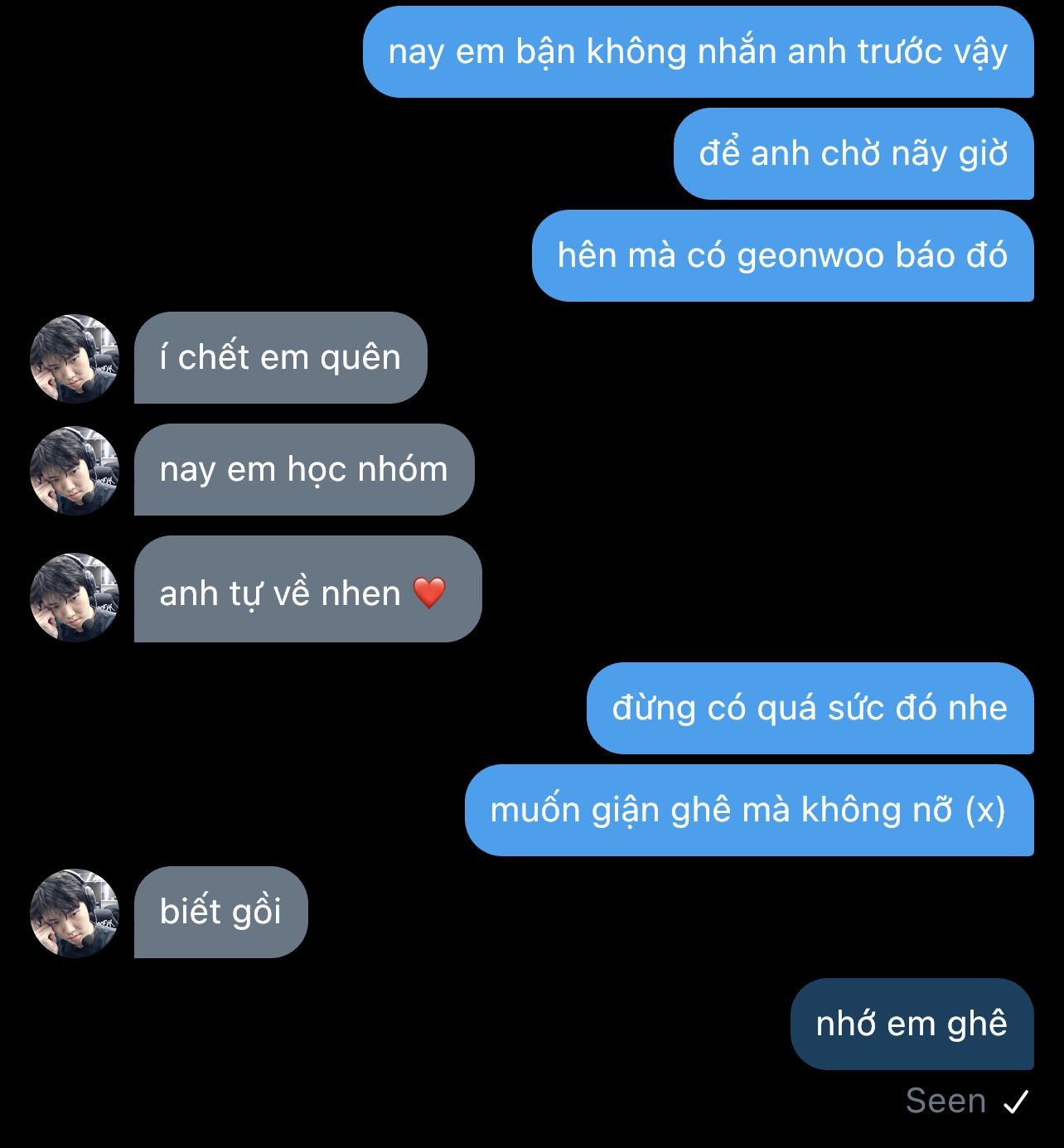Select the avatar next to "biết gồi"
This screenshot has width=1064, height=1148.
click(x=75, y=913)
